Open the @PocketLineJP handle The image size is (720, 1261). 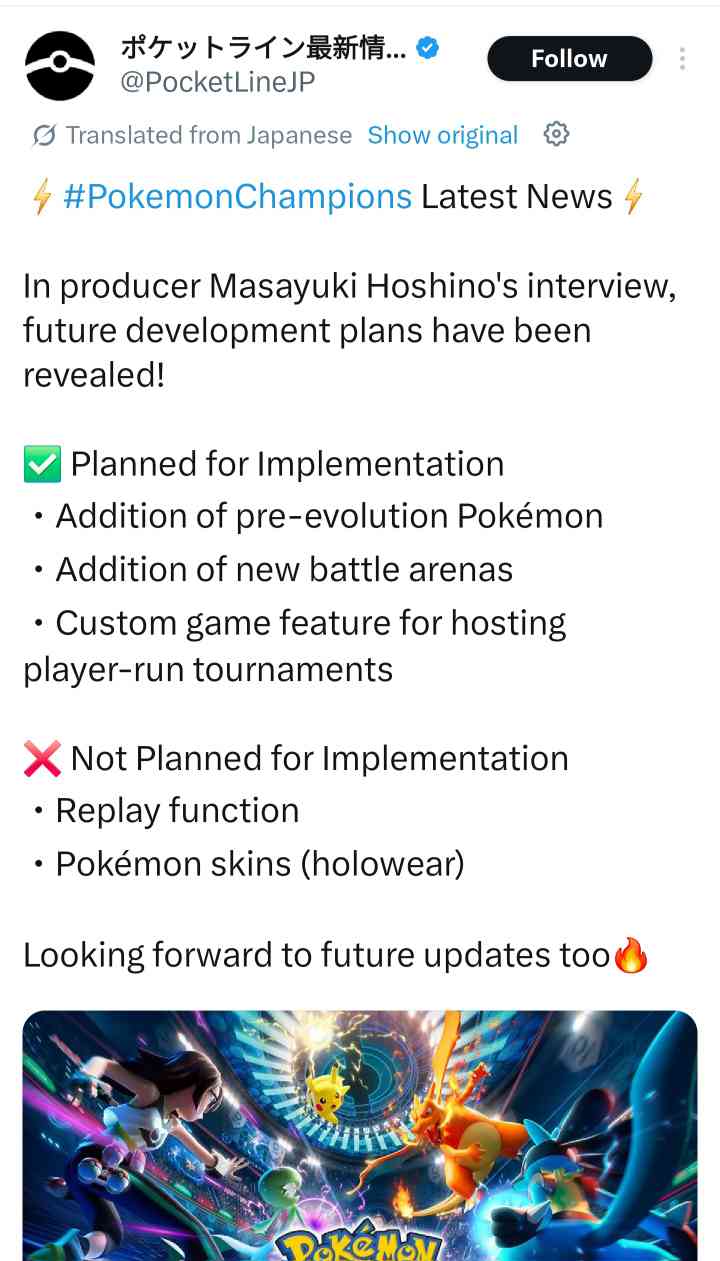click(217, 82)
